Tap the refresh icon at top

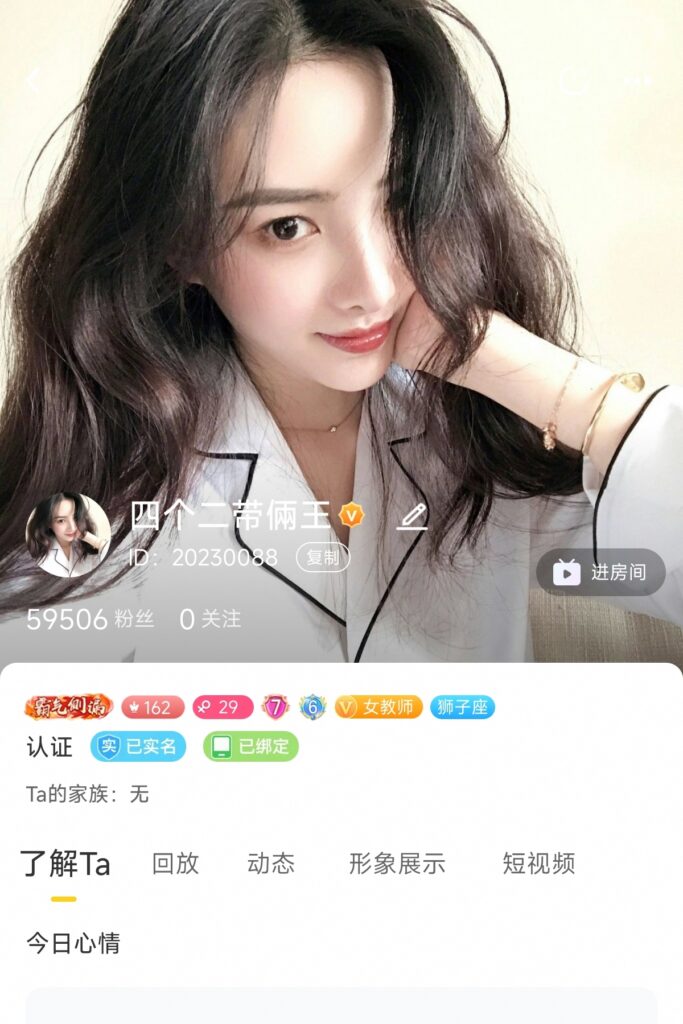(x=575, y=81)
